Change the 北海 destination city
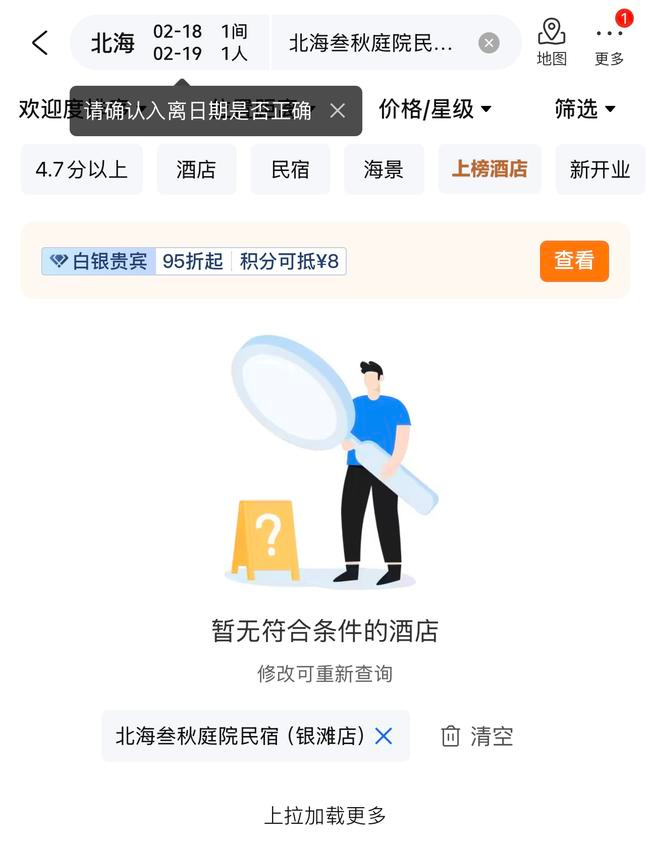The image size is (651, 860). [x=112, y=43]
